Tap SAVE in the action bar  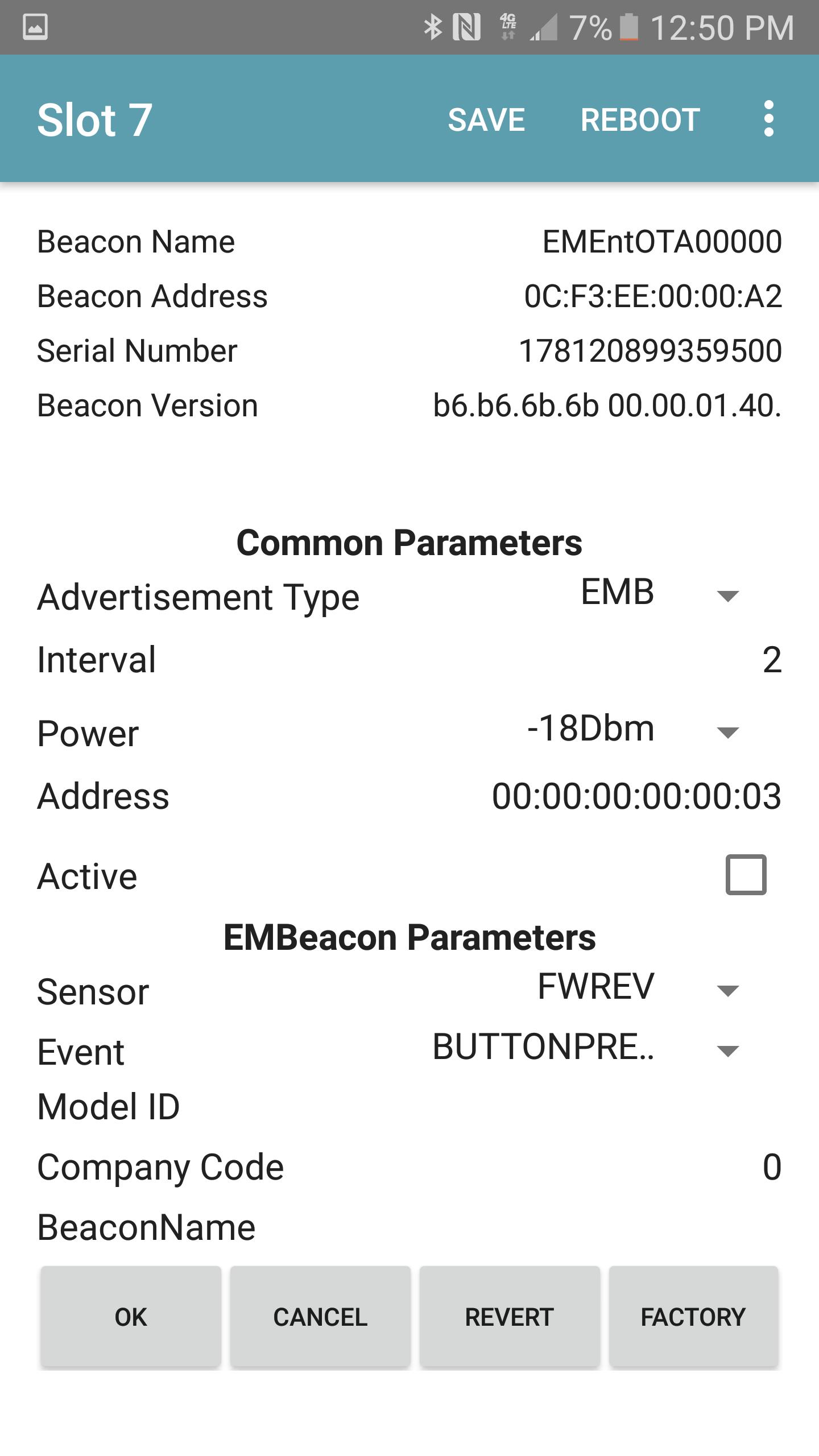(x=486, y=119)
